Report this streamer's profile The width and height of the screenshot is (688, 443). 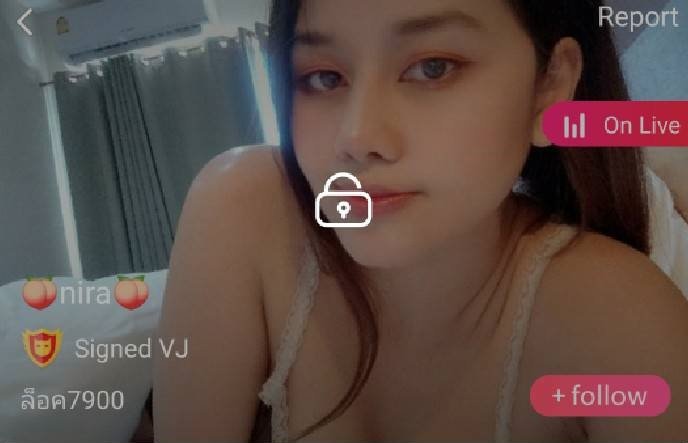637,17
